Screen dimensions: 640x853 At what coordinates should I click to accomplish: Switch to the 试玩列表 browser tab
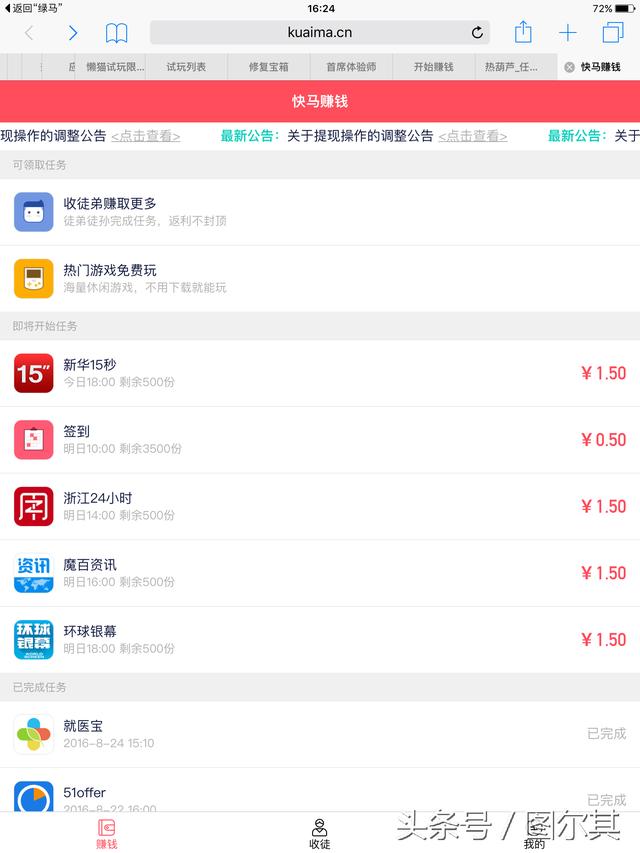coord(186,67)
